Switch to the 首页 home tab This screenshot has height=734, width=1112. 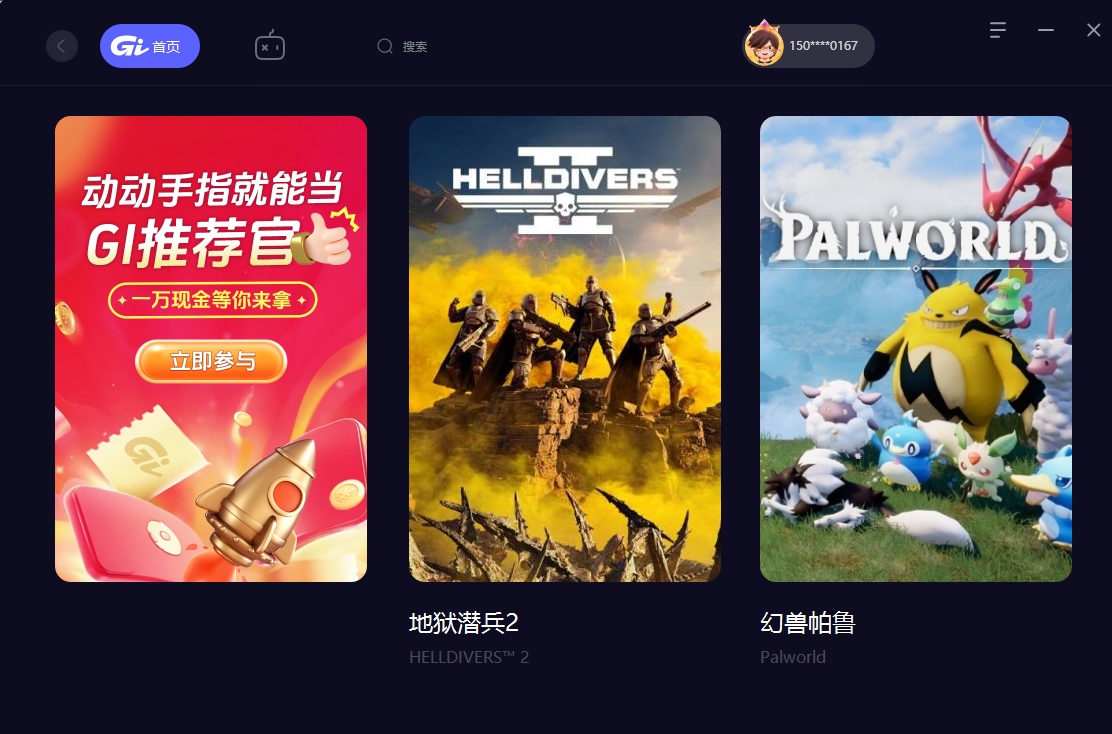click(x=150, y=46)
